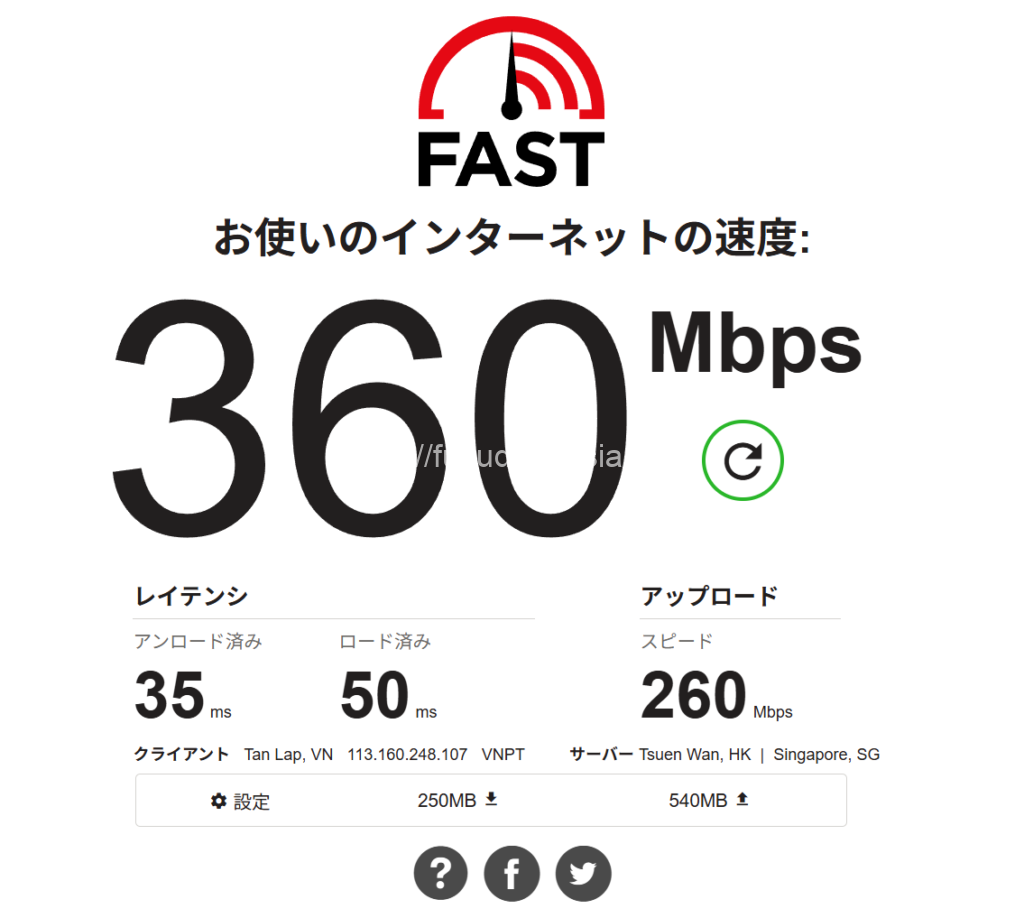Share the result on Facebook

511,874
